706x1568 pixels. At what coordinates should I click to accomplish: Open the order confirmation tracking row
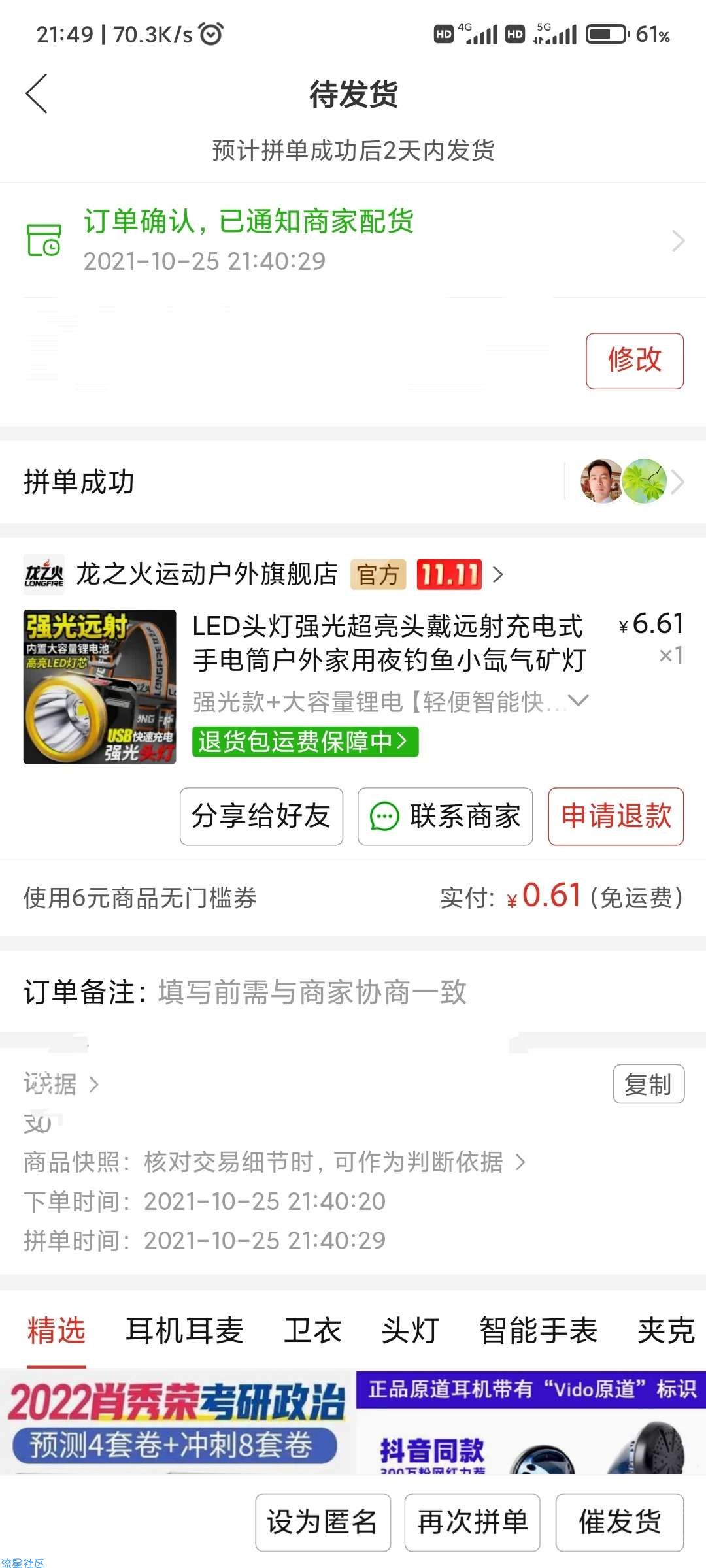pos(353,240)
